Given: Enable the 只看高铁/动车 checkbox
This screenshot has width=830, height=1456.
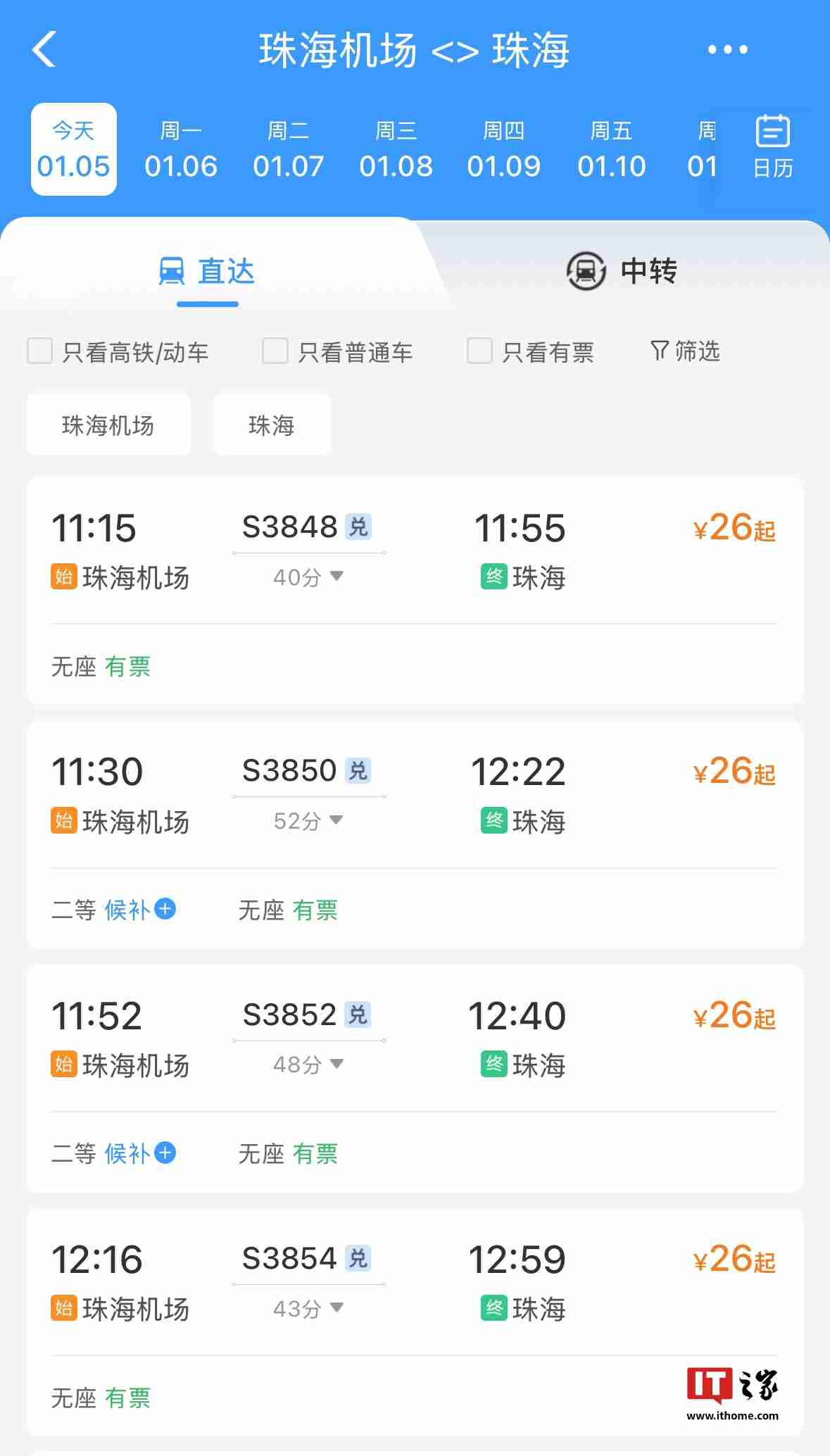Looking at the screenshot, I should pyautogui.click(x=39, y=351).
